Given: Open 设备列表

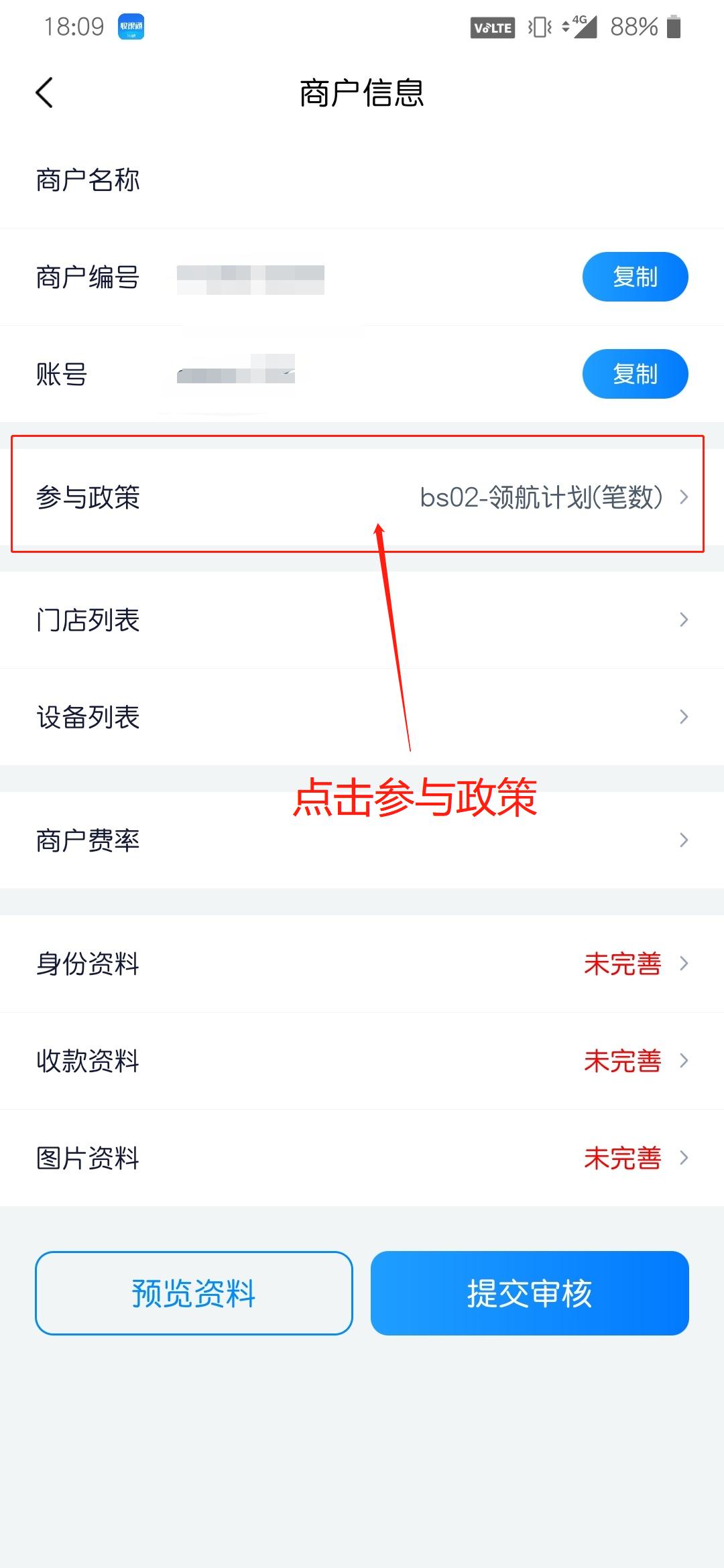Looking at the screenshot, I should (x=362, y=717).
